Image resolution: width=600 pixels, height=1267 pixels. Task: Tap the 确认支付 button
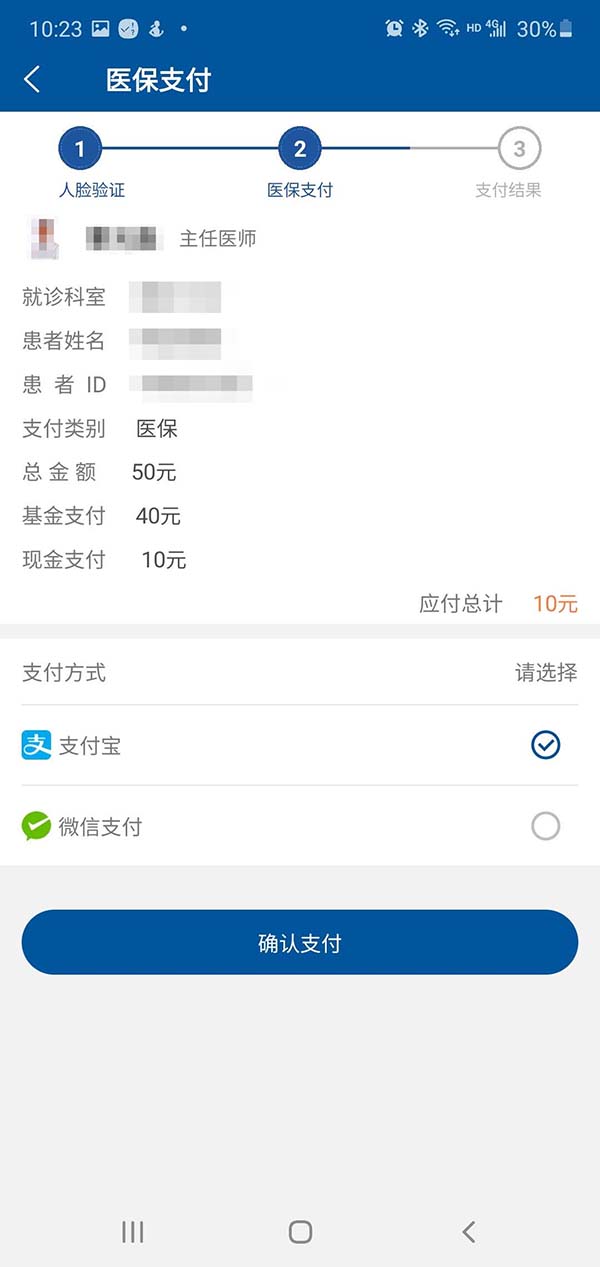[x=300, y=942]
